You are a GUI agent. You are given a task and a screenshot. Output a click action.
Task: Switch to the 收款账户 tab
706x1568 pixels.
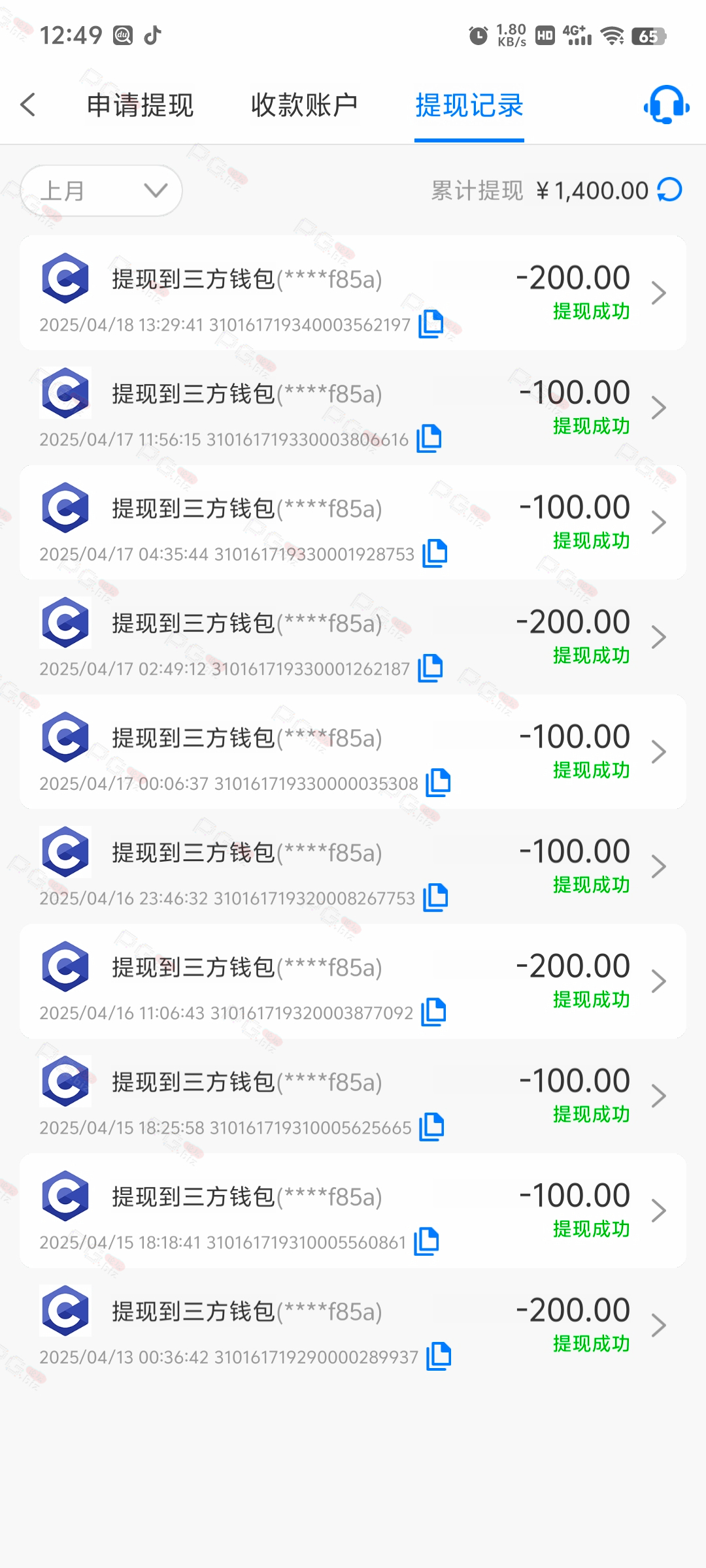coord(305,105)
